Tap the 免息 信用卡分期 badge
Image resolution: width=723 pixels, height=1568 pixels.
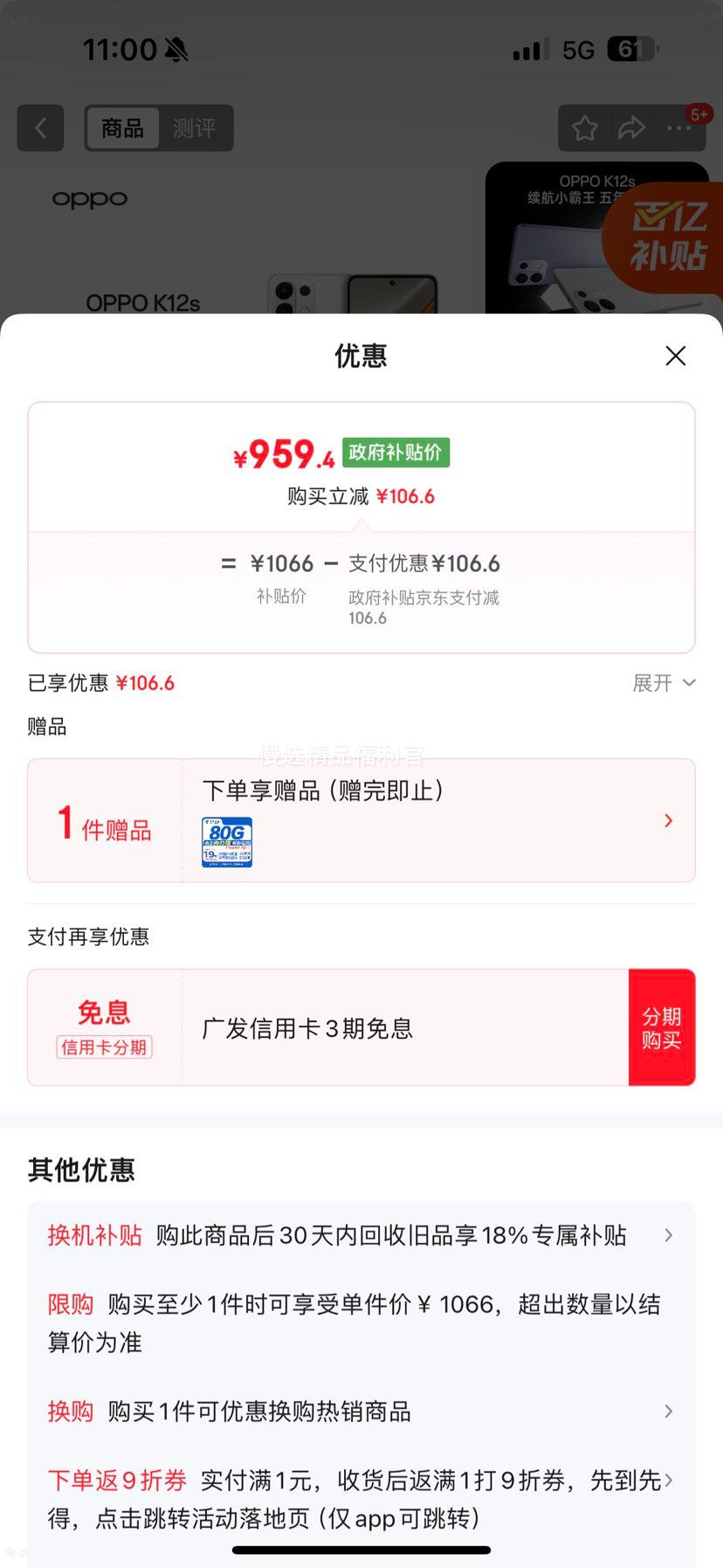tap(103, 1026)
